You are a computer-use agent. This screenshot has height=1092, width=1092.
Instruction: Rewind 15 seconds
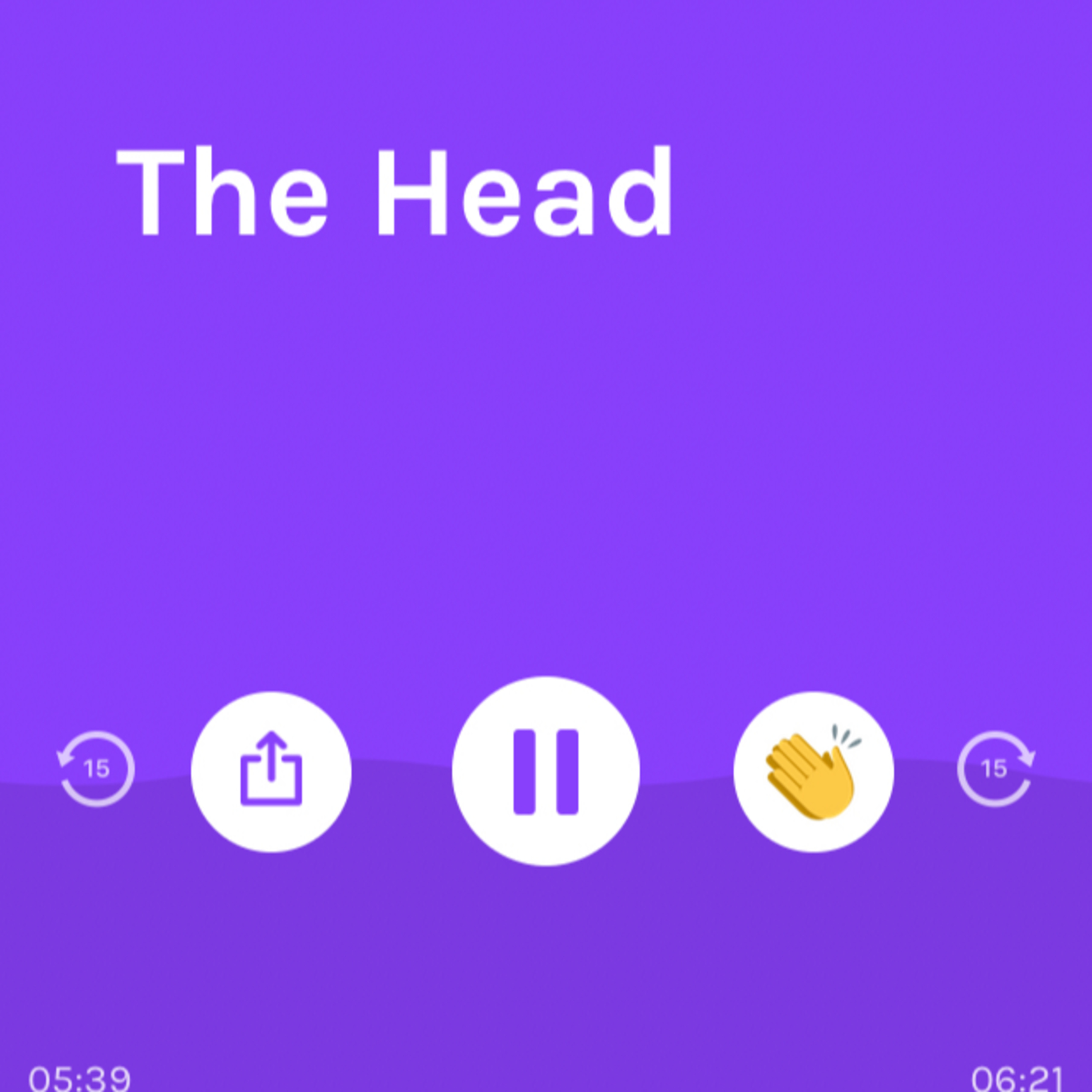[x=97, y=769]
